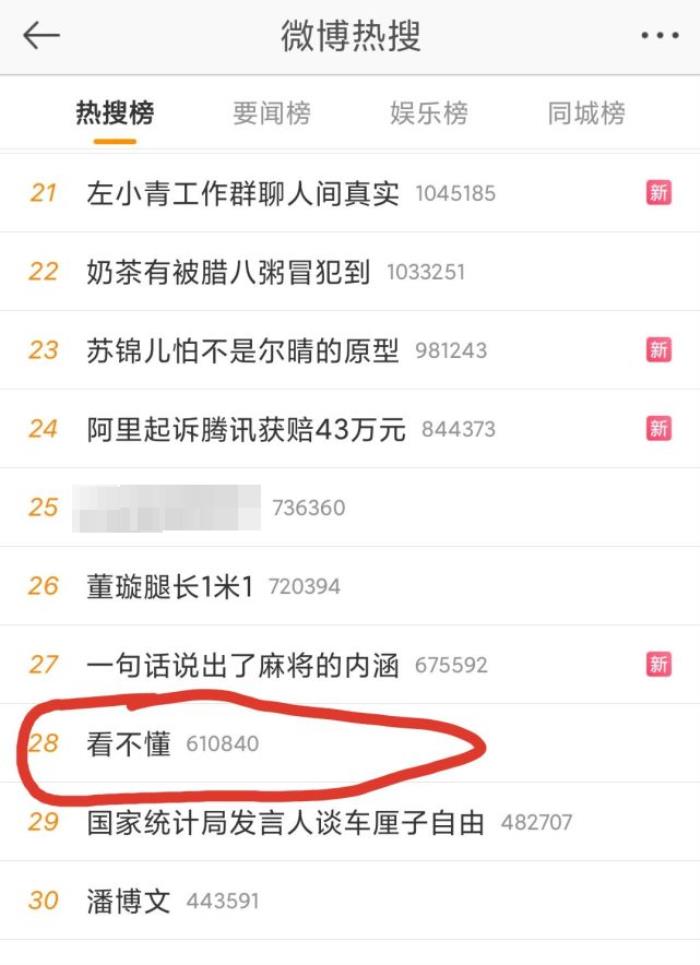This screenshot has height=965, width=700.
Task: Tap the 看不懂 hot search entry
Action: 129,743
